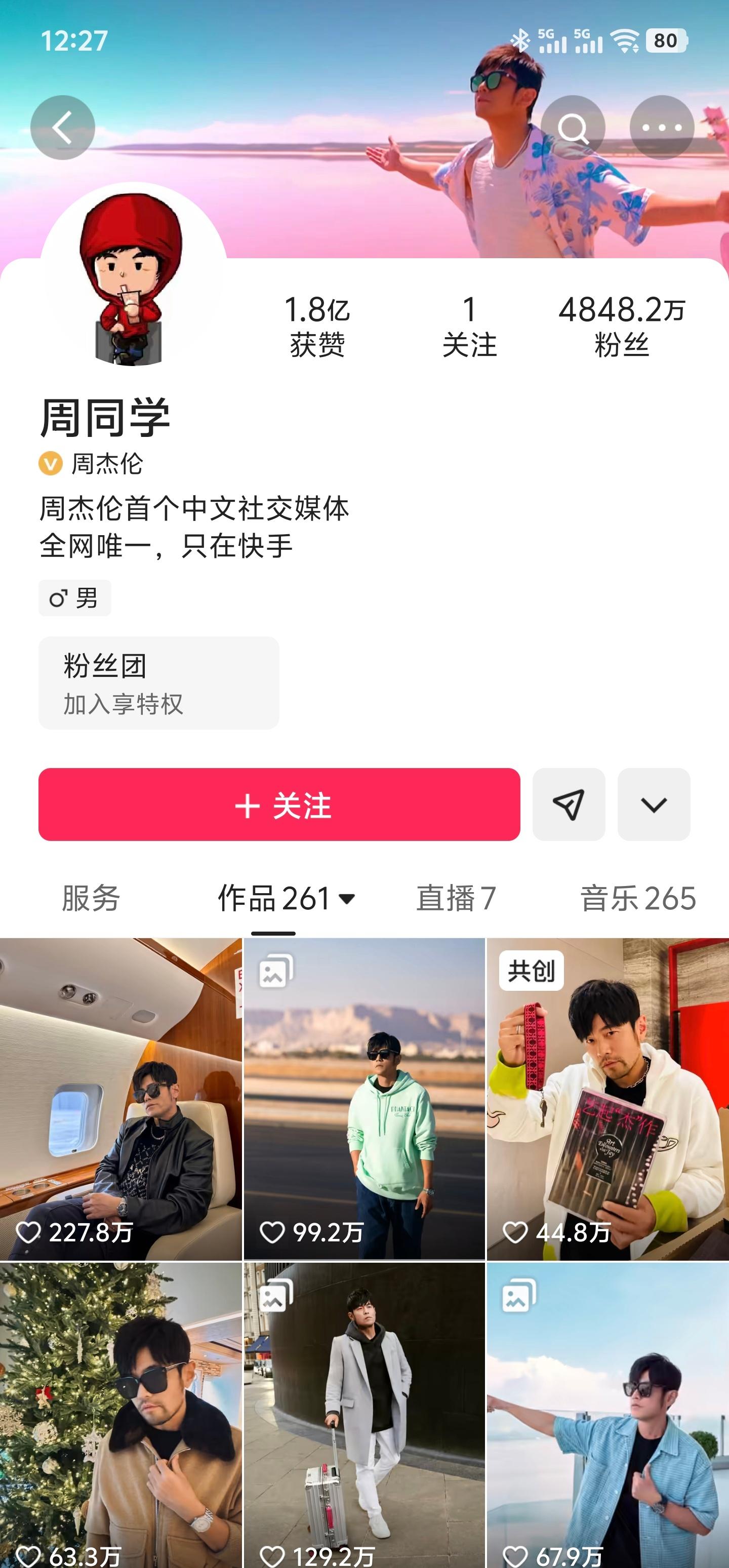Follow 周同学 with the red 关注 button

pos(279,805)
